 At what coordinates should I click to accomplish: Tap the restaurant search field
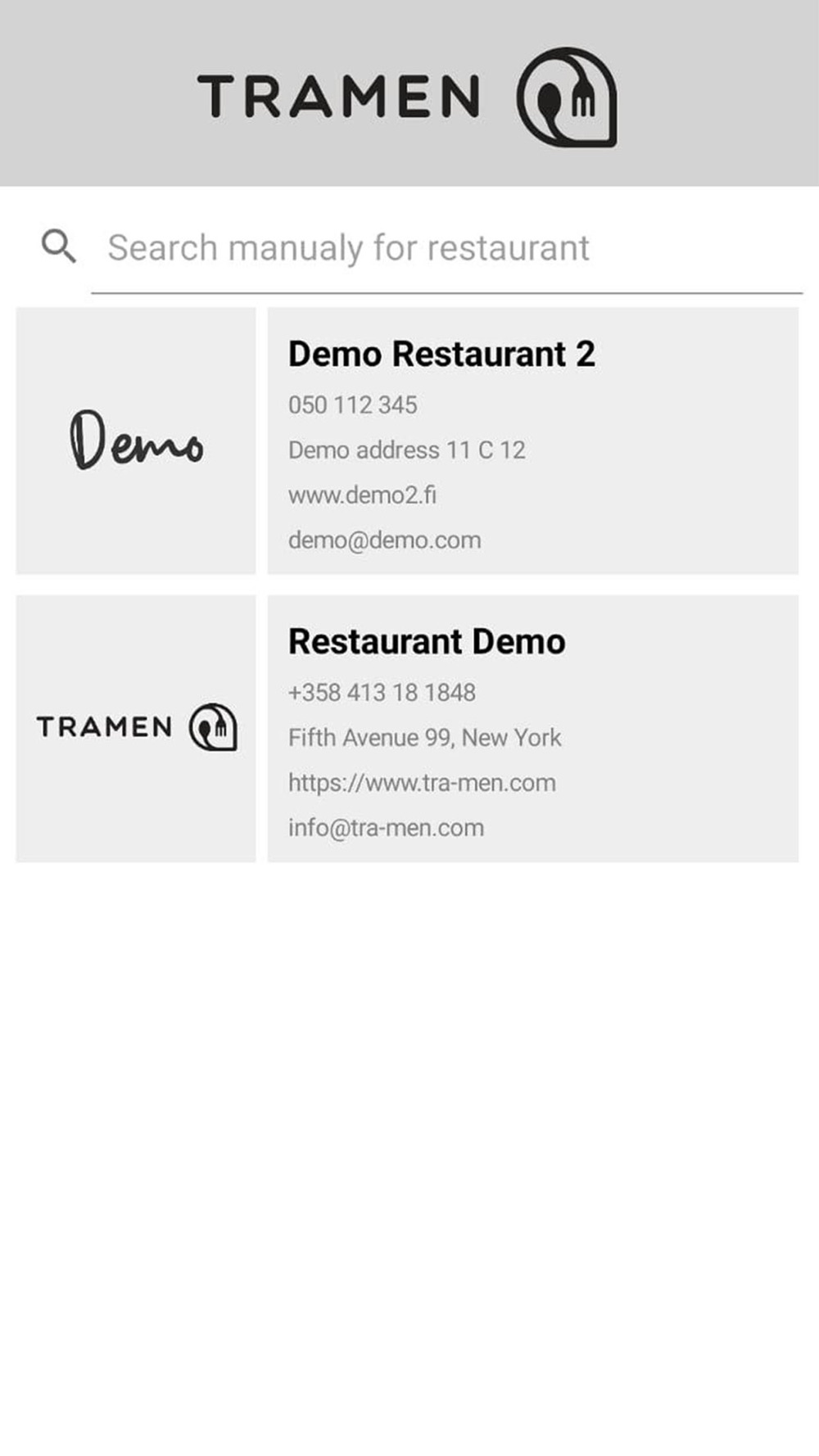point(446,248)
